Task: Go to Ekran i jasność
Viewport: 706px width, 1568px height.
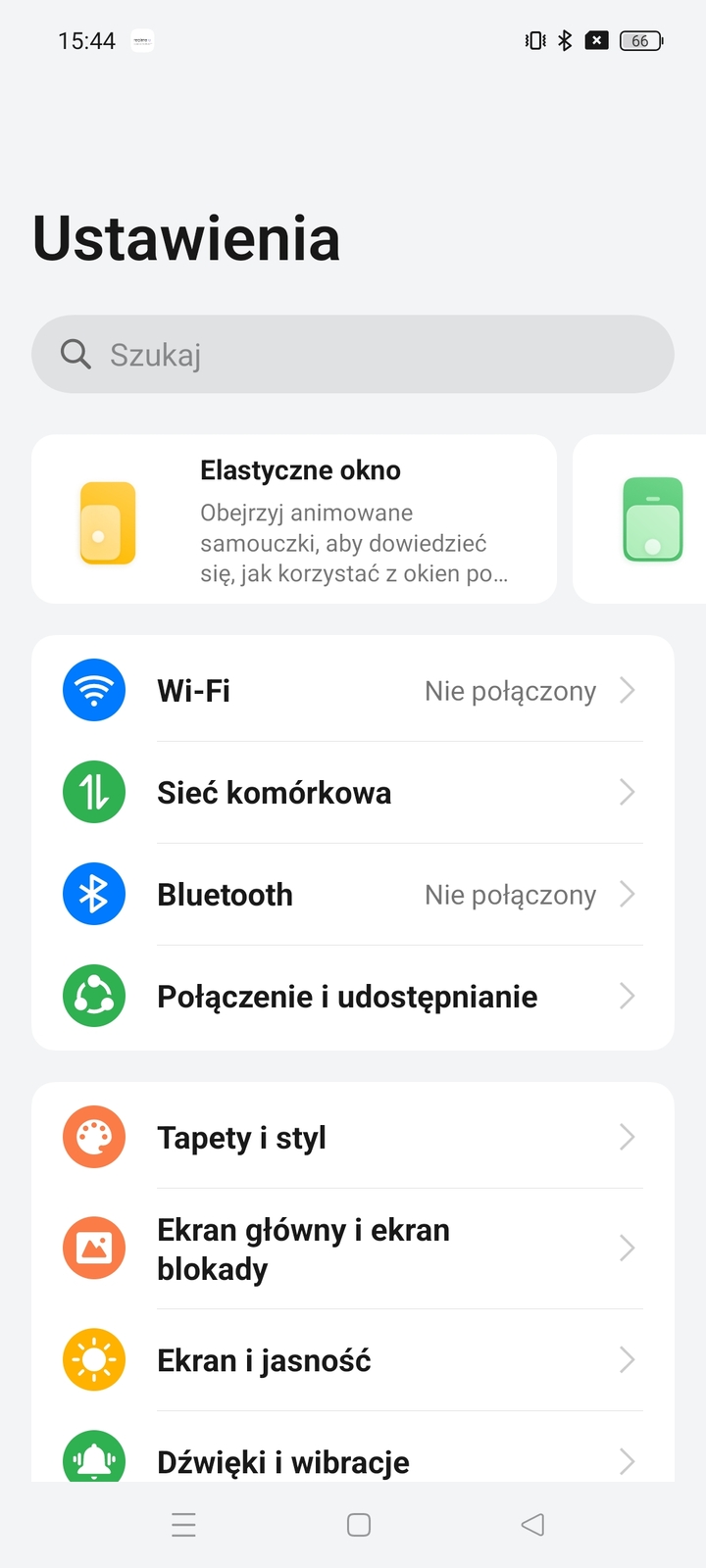Action: pyautogui.click(x=353, y=1360)
